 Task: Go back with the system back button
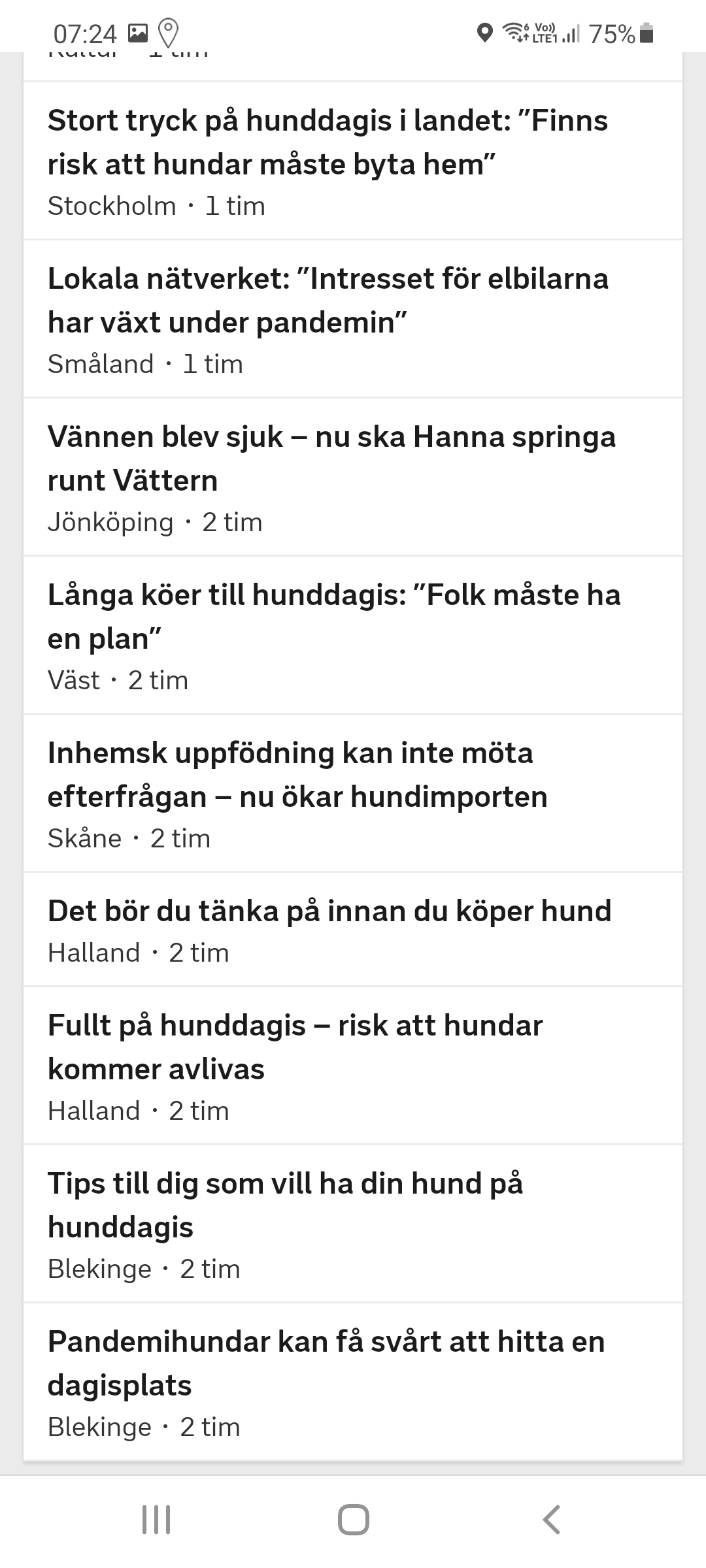(x=551, y=1520)
